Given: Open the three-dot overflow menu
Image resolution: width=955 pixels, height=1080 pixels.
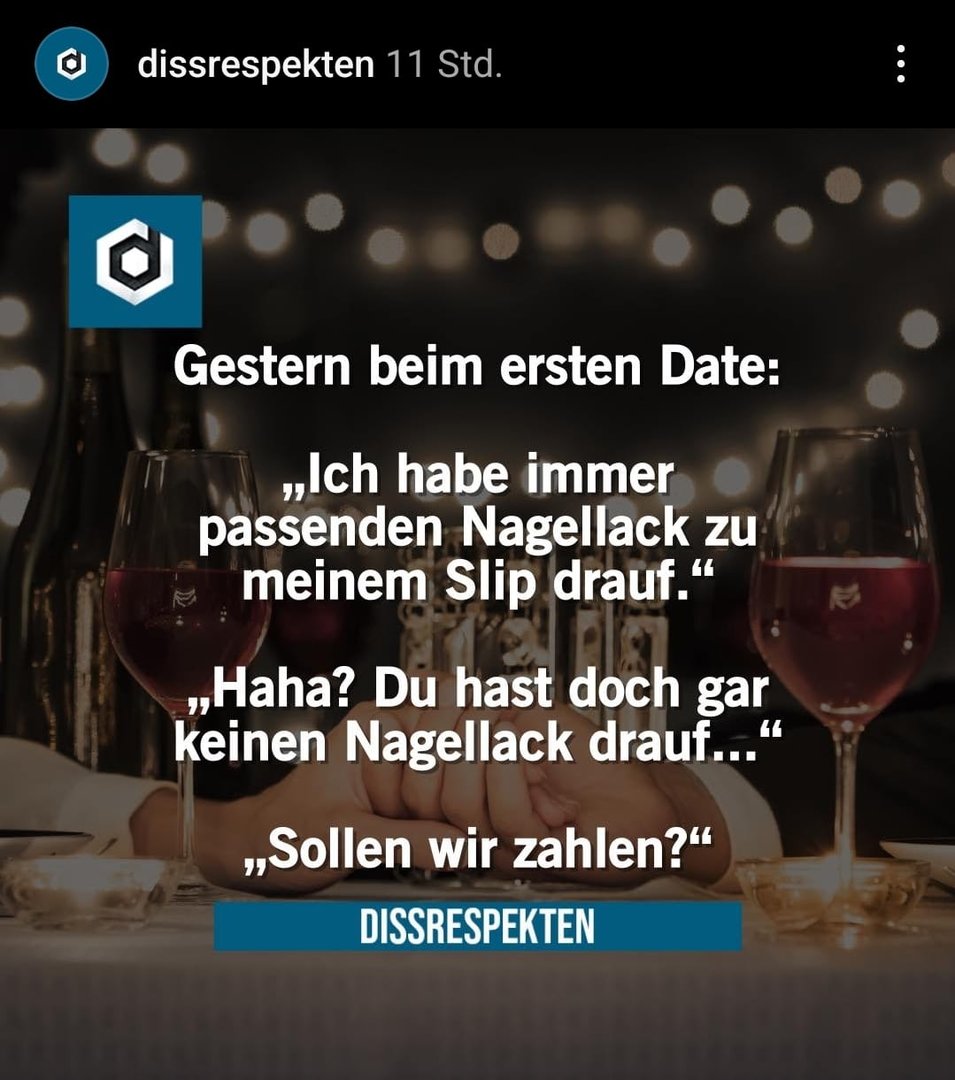Looking at the screenshot, I should [x=901, y=65].
